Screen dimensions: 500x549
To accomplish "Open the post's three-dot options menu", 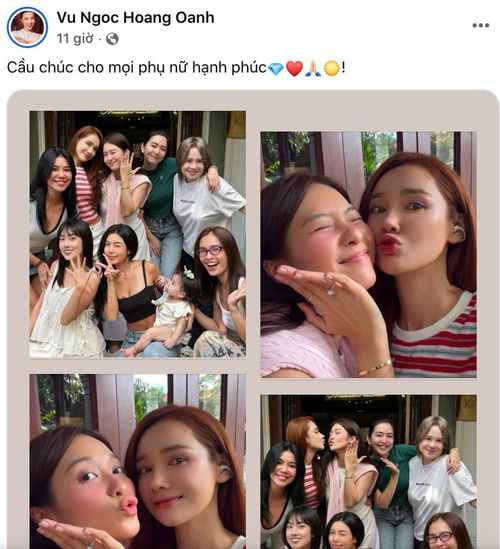I will point(480,25).
